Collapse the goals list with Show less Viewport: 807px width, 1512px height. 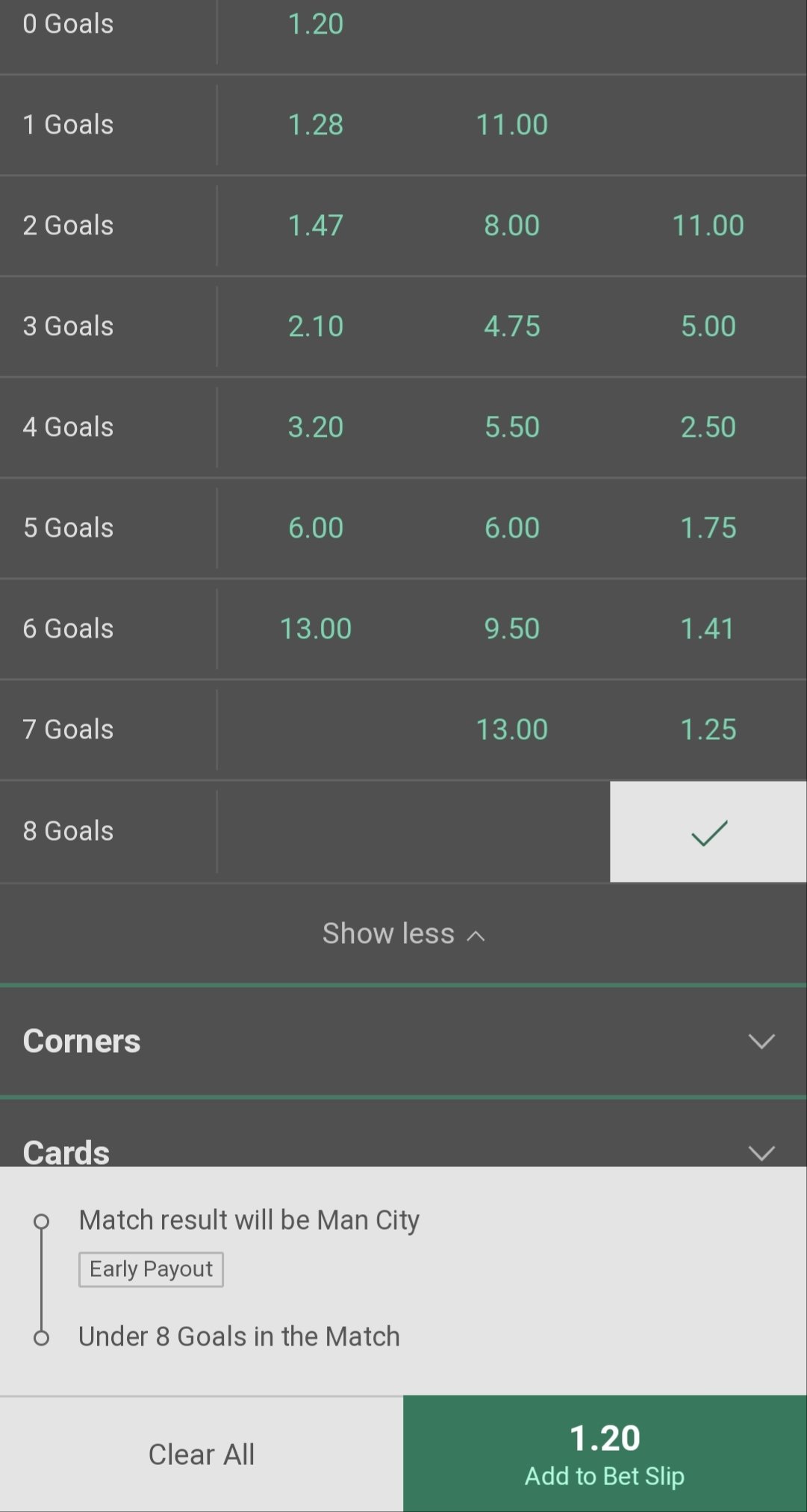coord(403,934)
